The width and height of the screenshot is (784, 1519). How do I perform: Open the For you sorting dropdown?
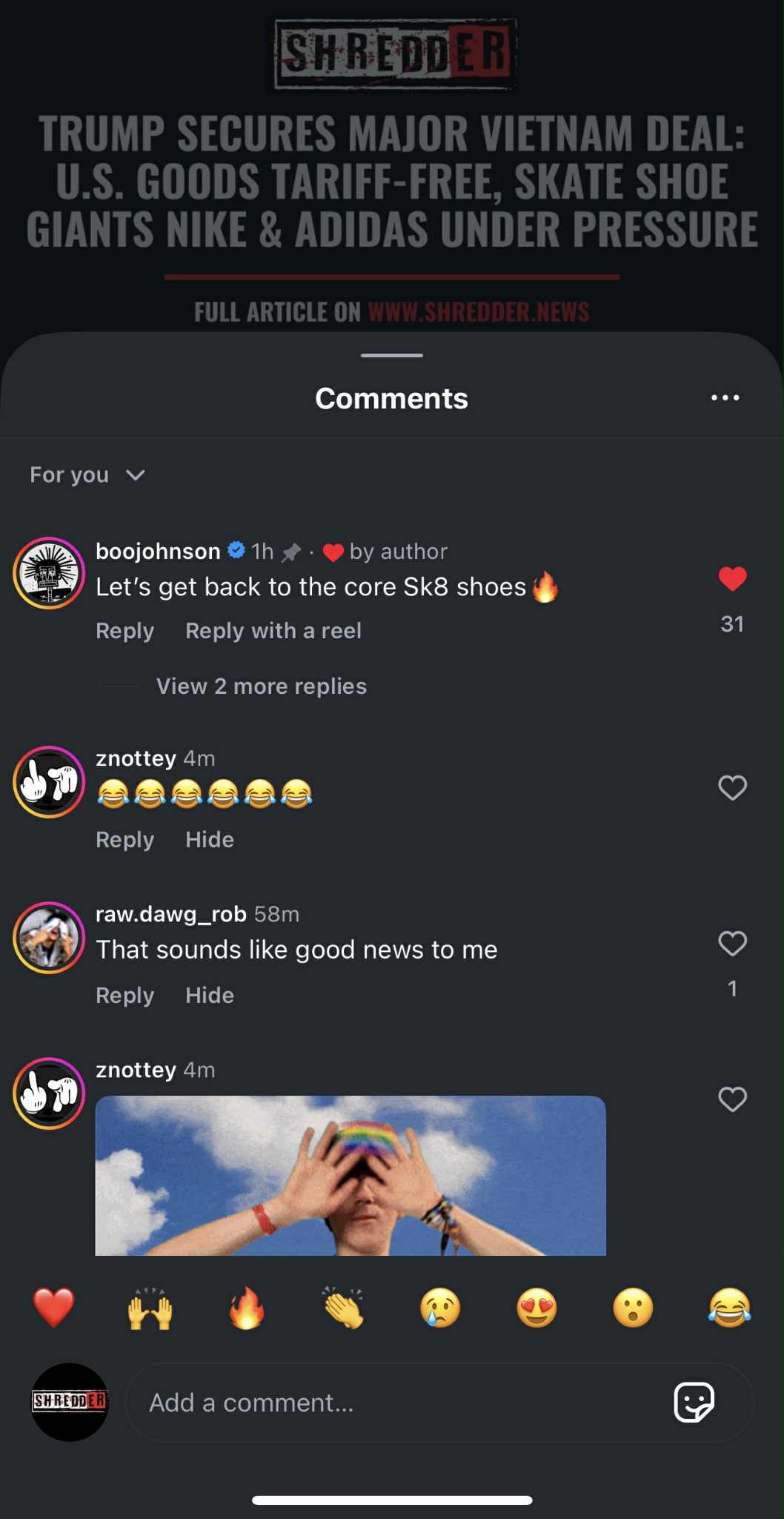(87, 474)
